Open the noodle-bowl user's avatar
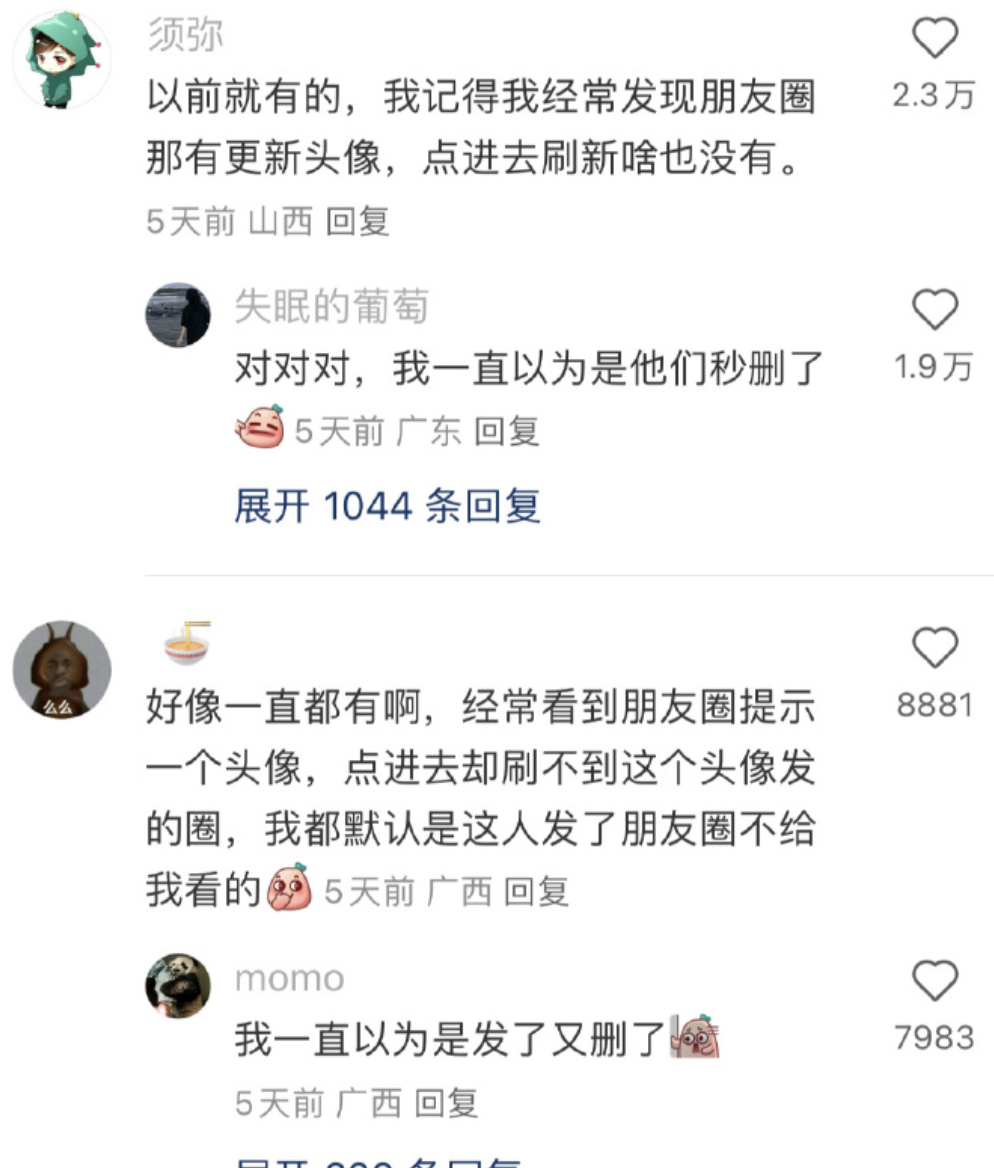This screenshot has width=994, height=1168. click(x=61, y=669)
